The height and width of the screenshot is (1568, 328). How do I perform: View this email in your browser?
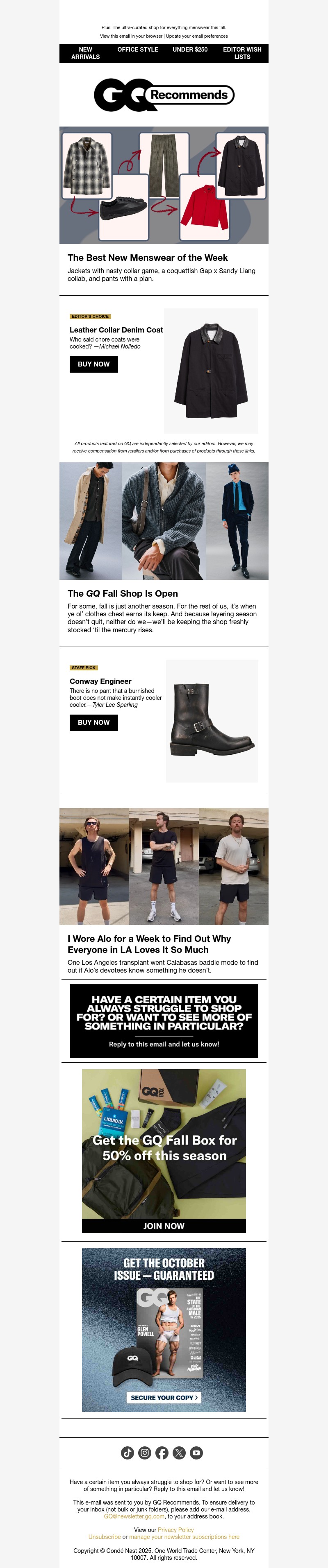[131, 36]
